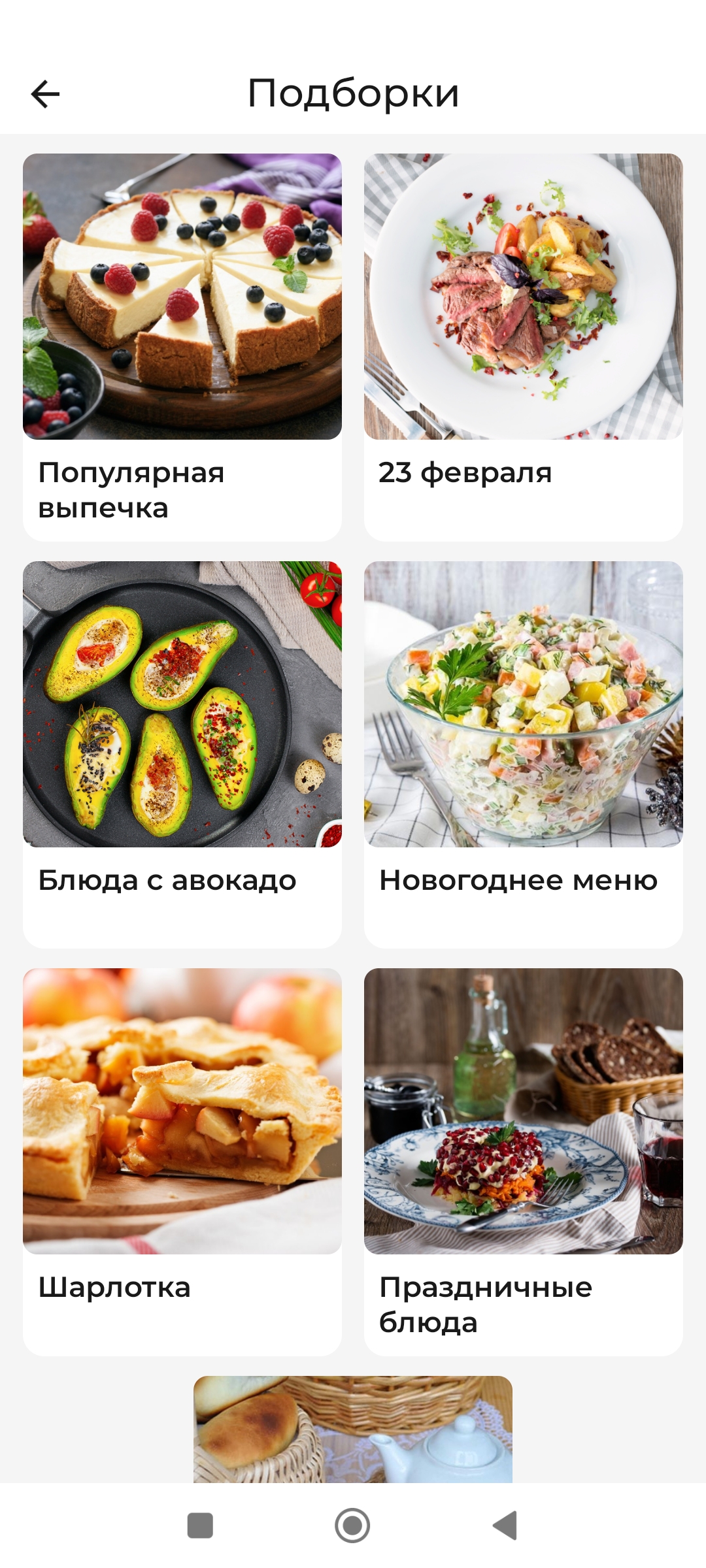Screen dimensions: 706x1568
Task: Select the Шарлотка collection card
Action: (182, 1161)
